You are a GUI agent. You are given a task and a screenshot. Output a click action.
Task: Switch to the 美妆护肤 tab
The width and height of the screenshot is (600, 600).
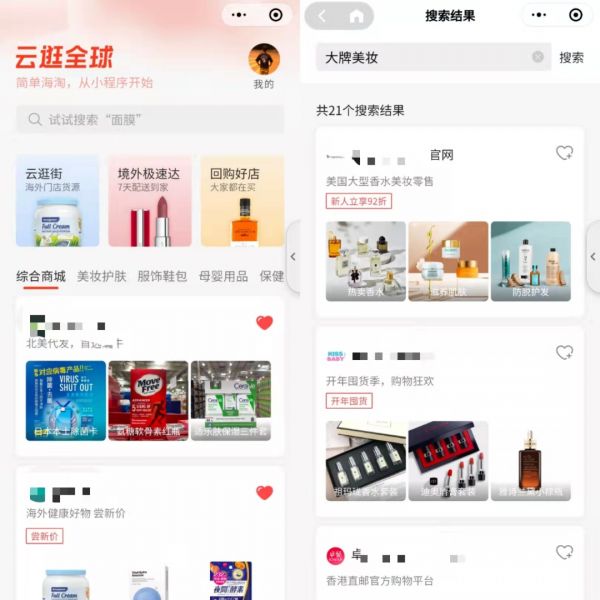[102, 276]
